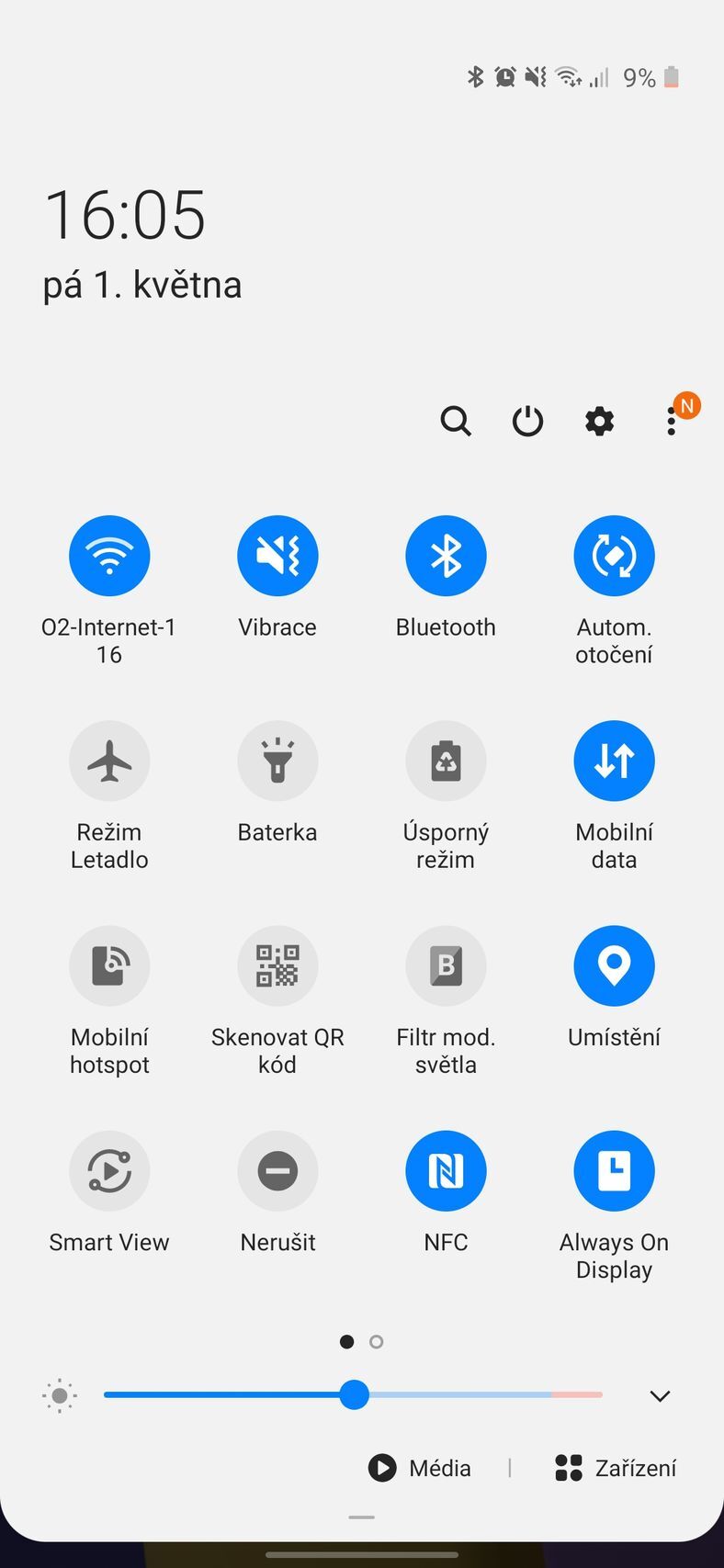Open the three-dot more options menu
The height and width of the screenshot is (1568, 724).
[671, 422]
